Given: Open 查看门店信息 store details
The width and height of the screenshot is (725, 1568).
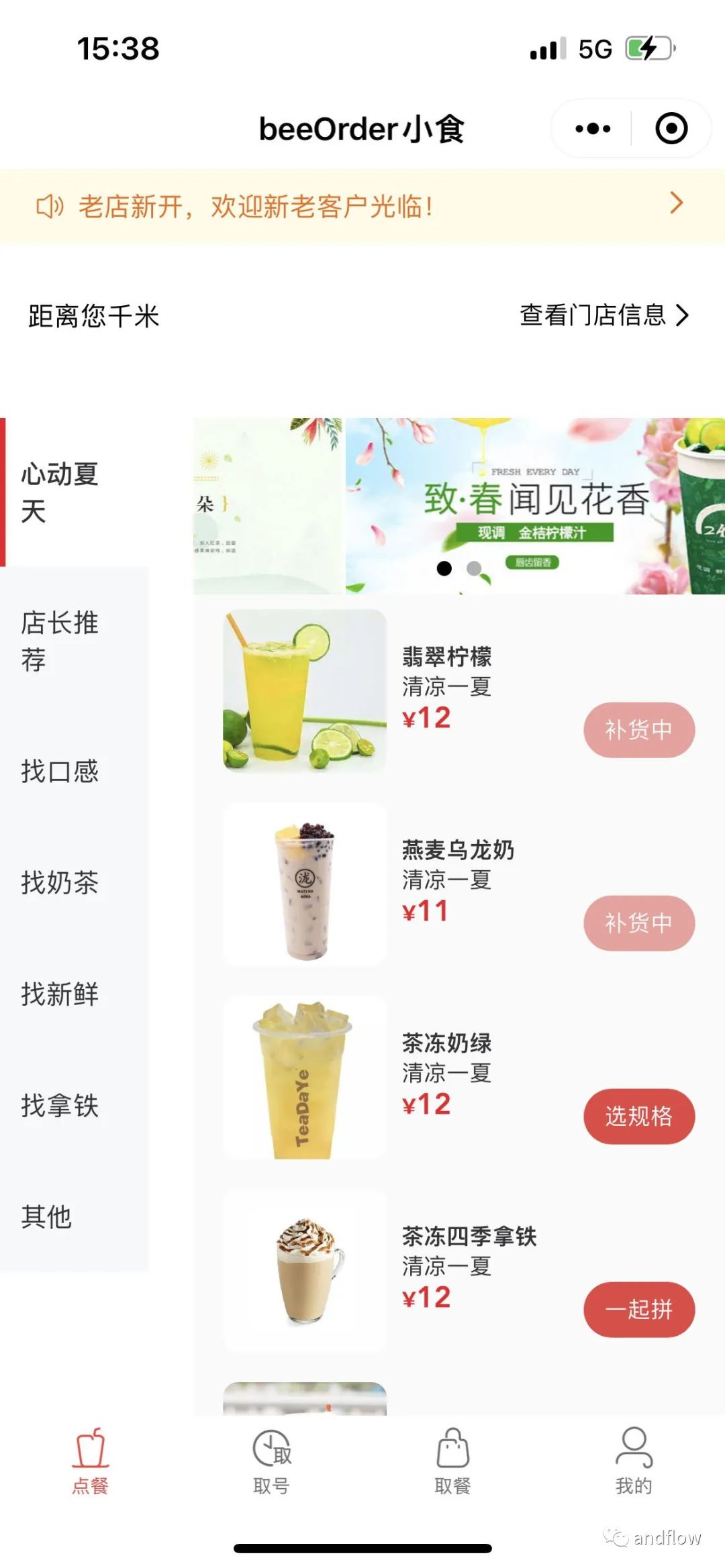Looking at the screenshot, I should [x=603, y=315].
